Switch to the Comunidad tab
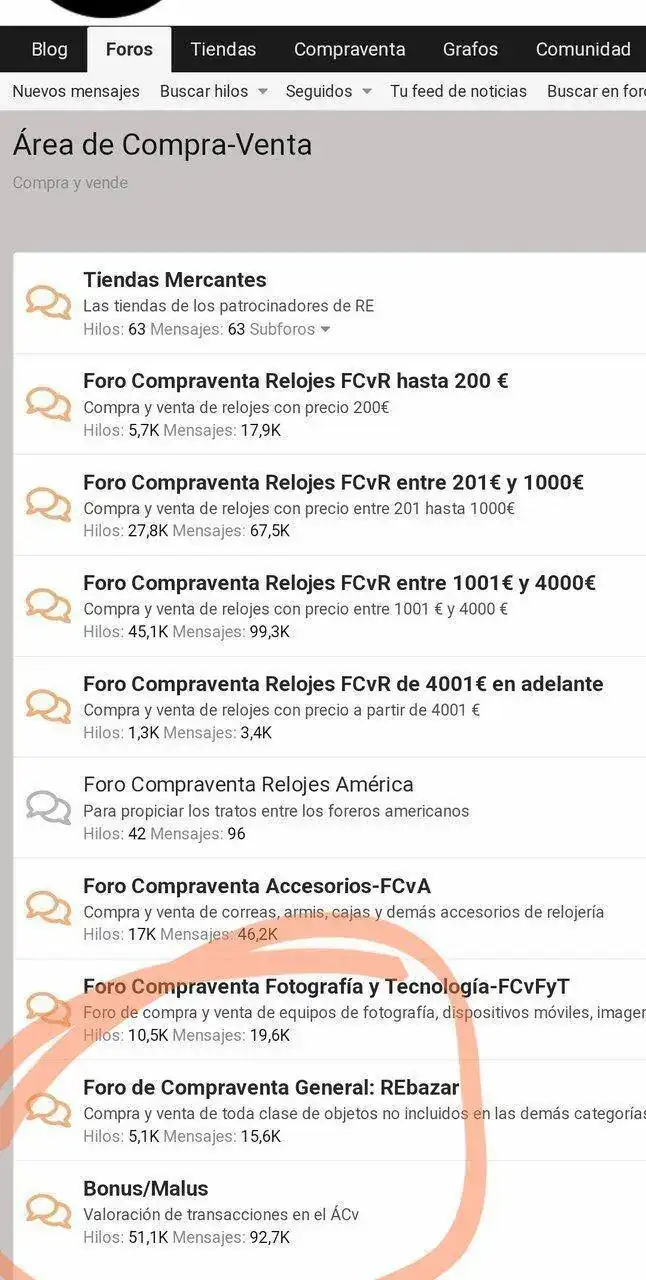Viewport: 646px width, 1280px height. point(583,49)
